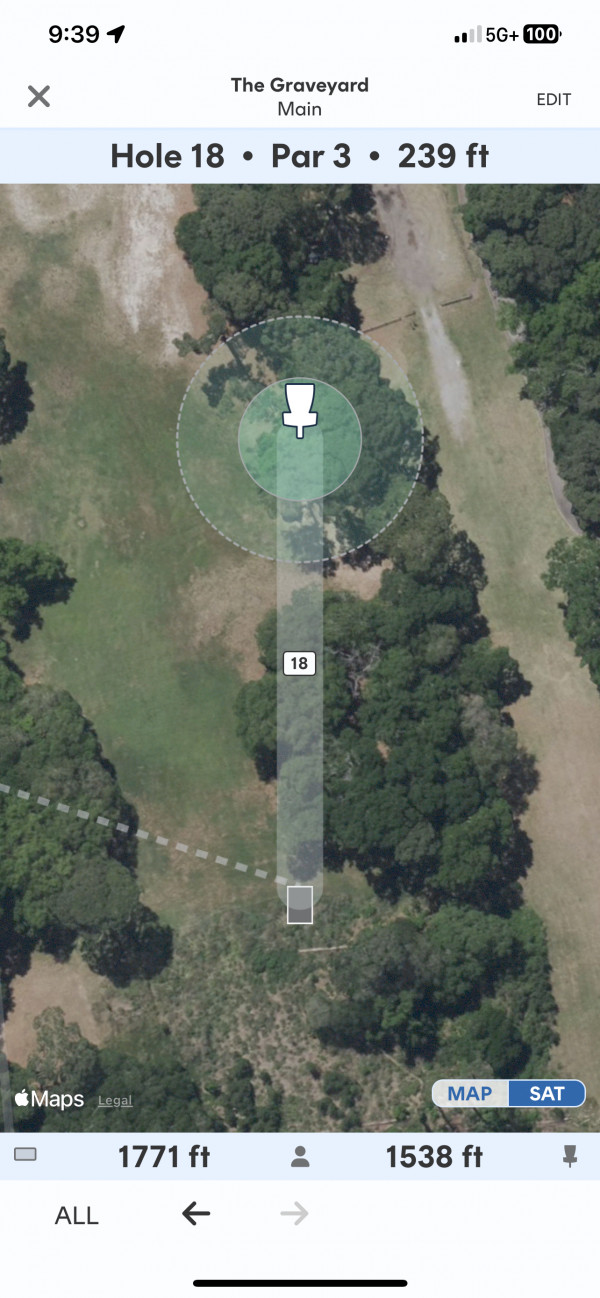Close the hole map view

(38, 96)
